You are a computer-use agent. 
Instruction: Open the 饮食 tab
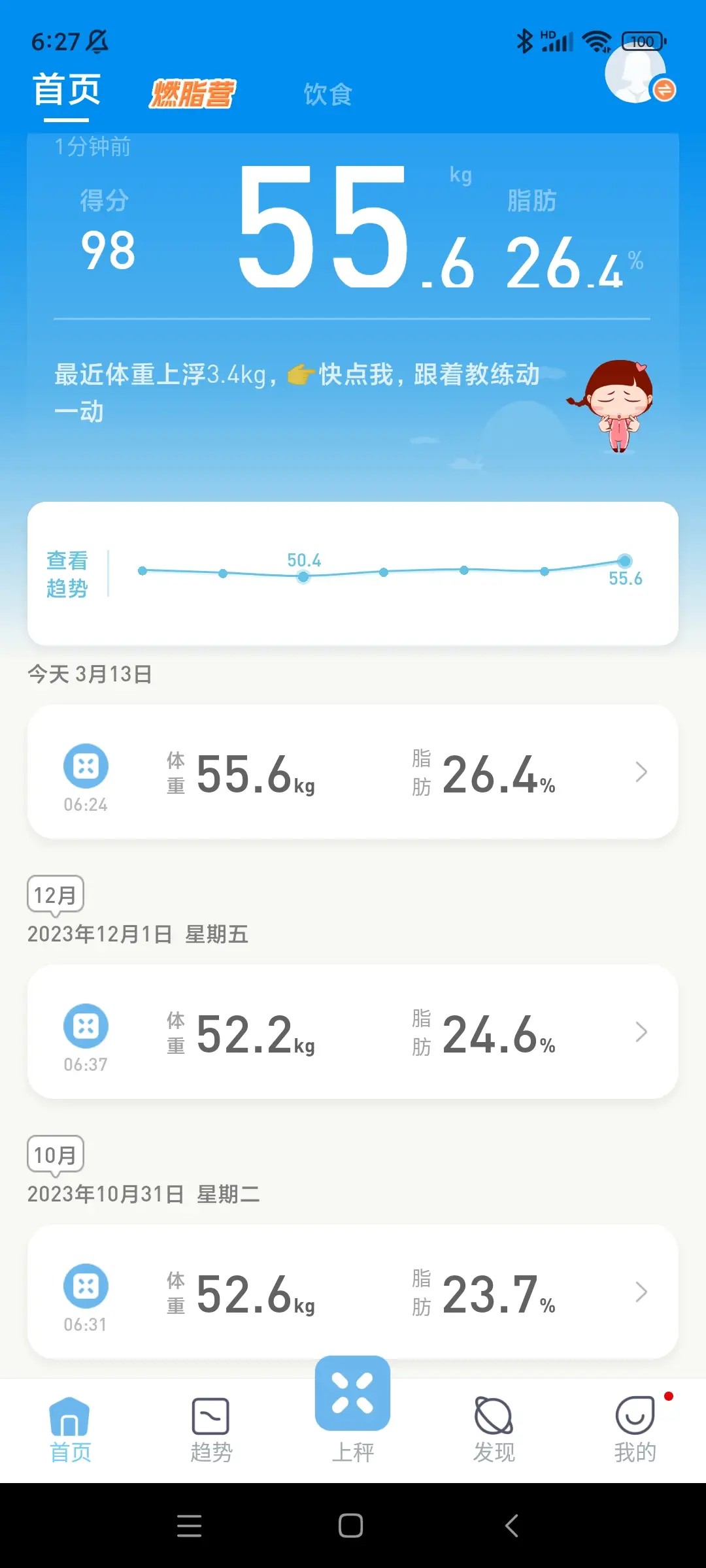tap(328, 94)
